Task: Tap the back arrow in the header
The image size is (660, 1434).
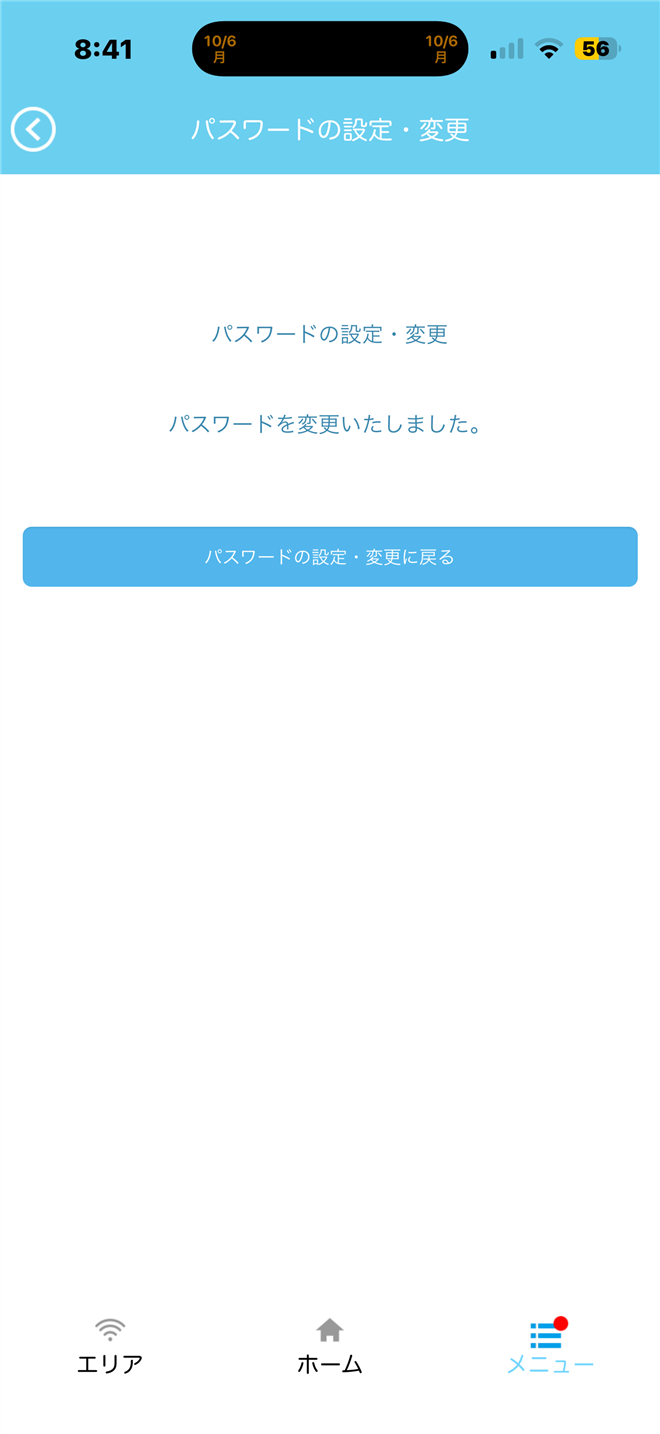Action: (33, 130)
